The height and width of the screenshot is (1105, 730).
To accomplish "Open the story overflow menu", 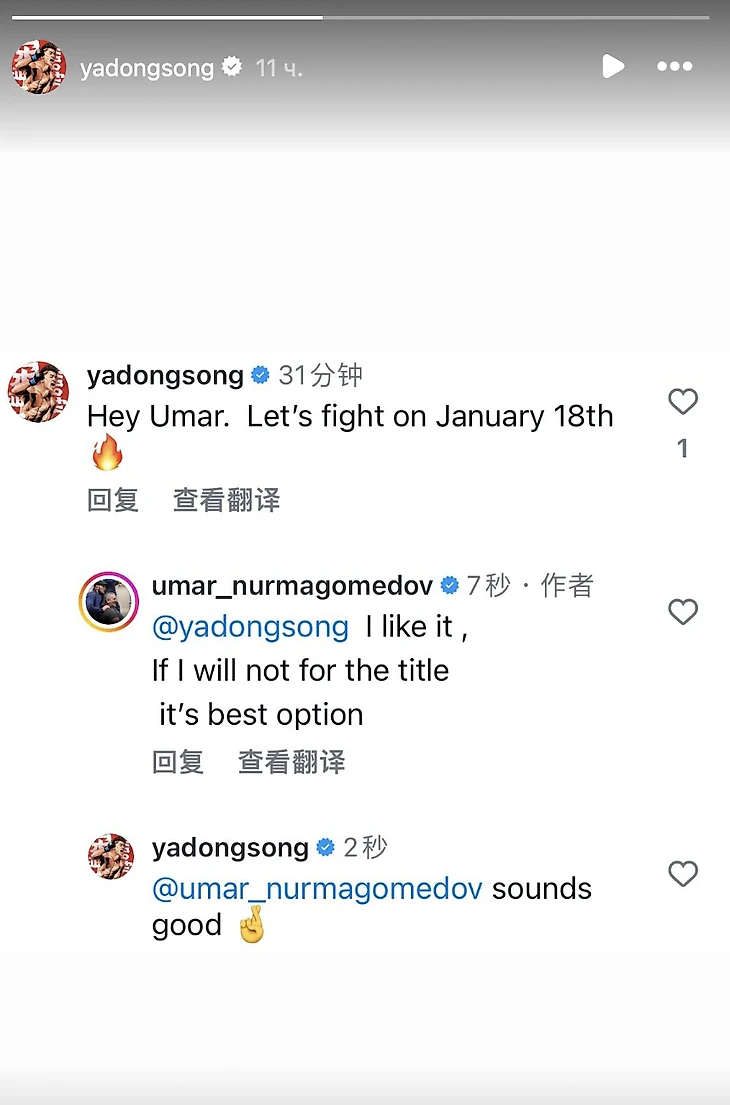I will point(674,67).
